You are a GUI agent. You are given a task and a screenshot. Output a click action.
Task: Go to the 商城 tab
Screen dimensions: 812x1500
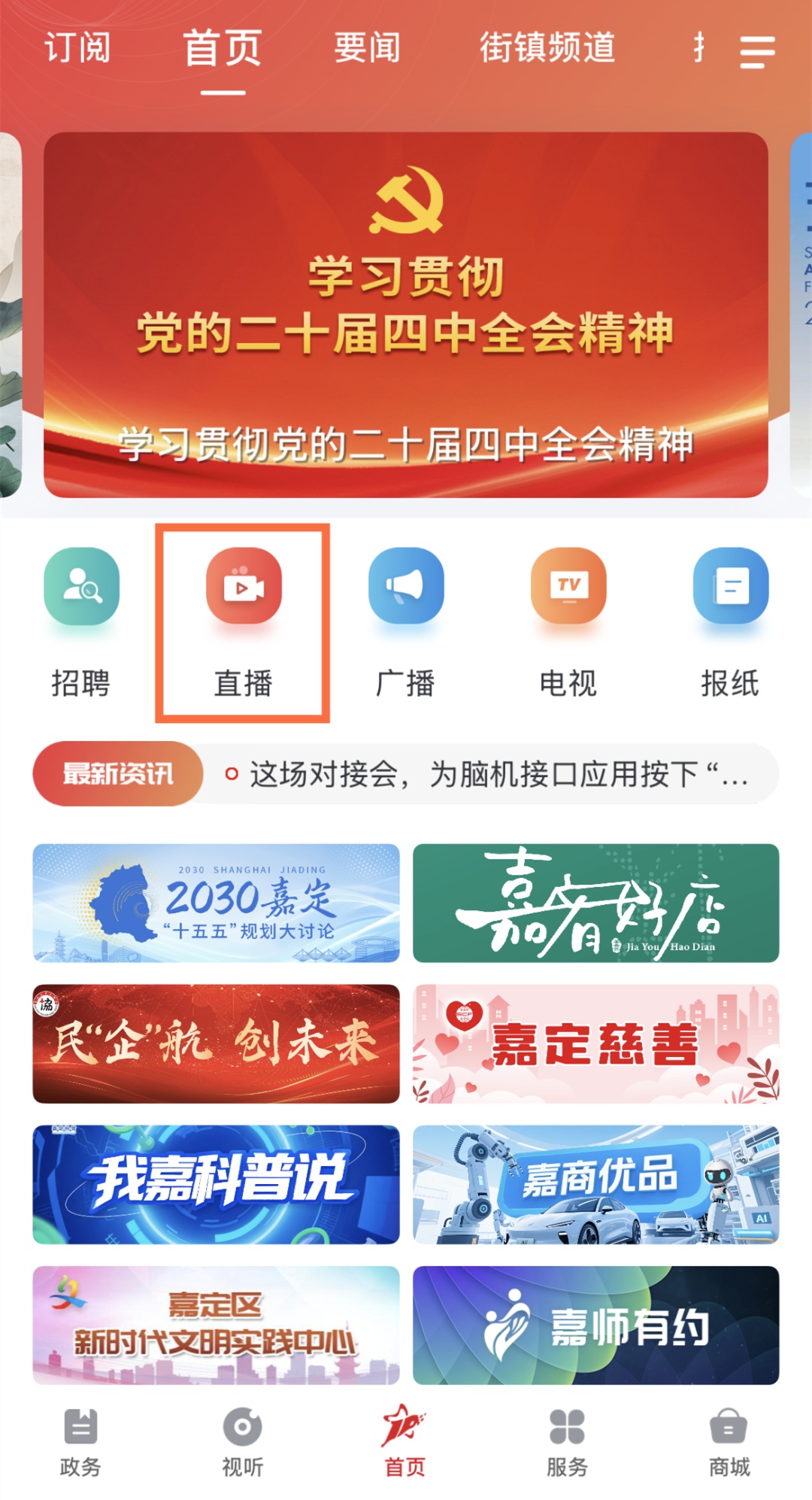tap(729, 1441)
